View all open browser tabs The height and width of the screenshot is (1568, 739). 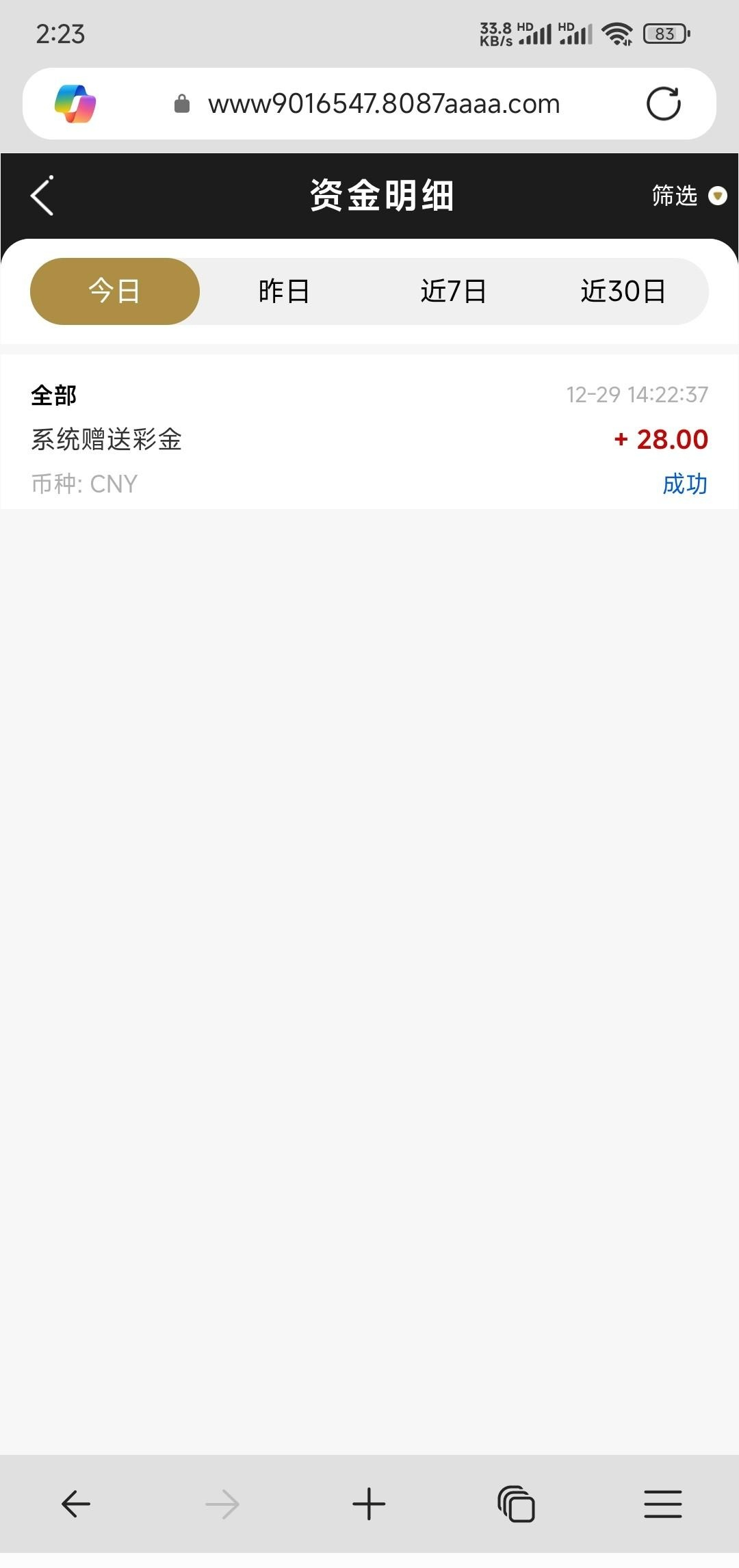(x=516, y=1504)
